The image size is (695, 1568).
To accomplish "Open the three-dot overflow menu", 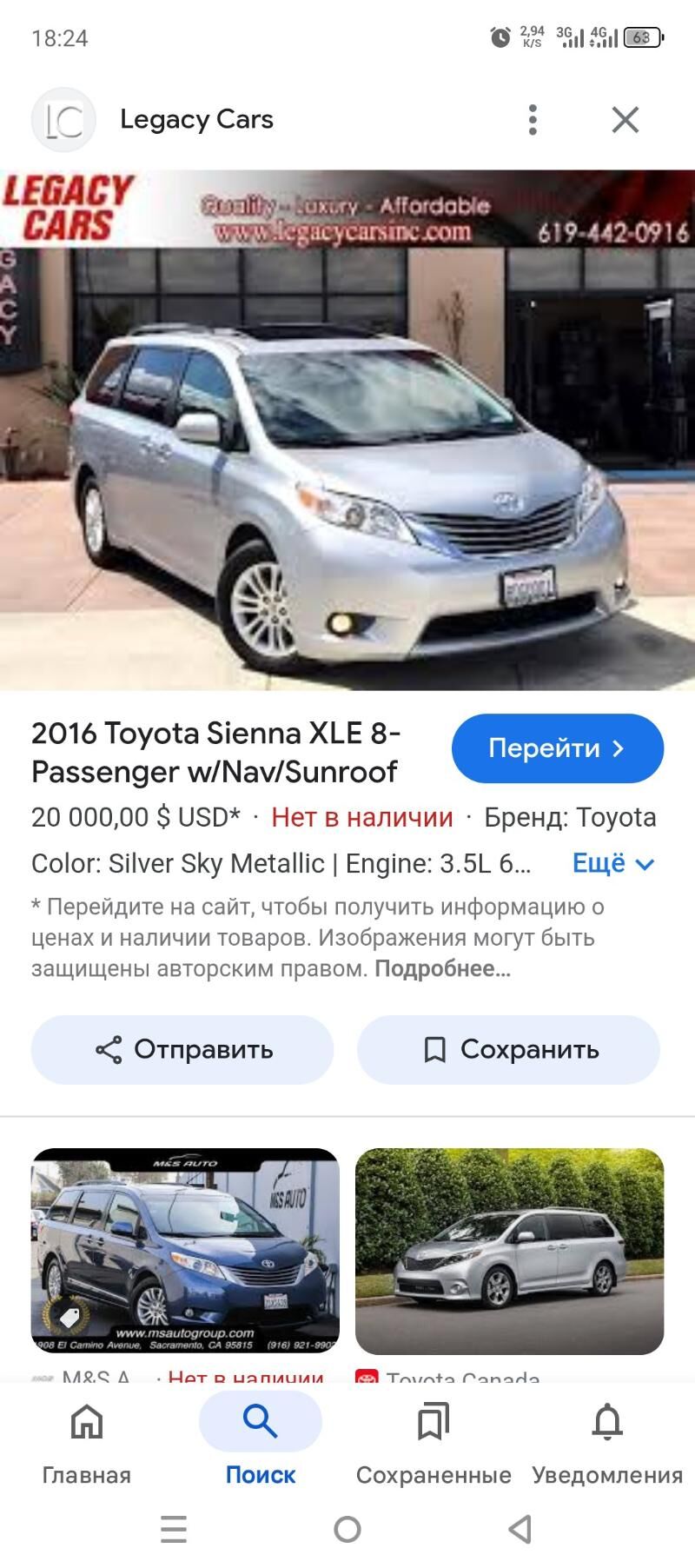I will (x=533, y=120).
